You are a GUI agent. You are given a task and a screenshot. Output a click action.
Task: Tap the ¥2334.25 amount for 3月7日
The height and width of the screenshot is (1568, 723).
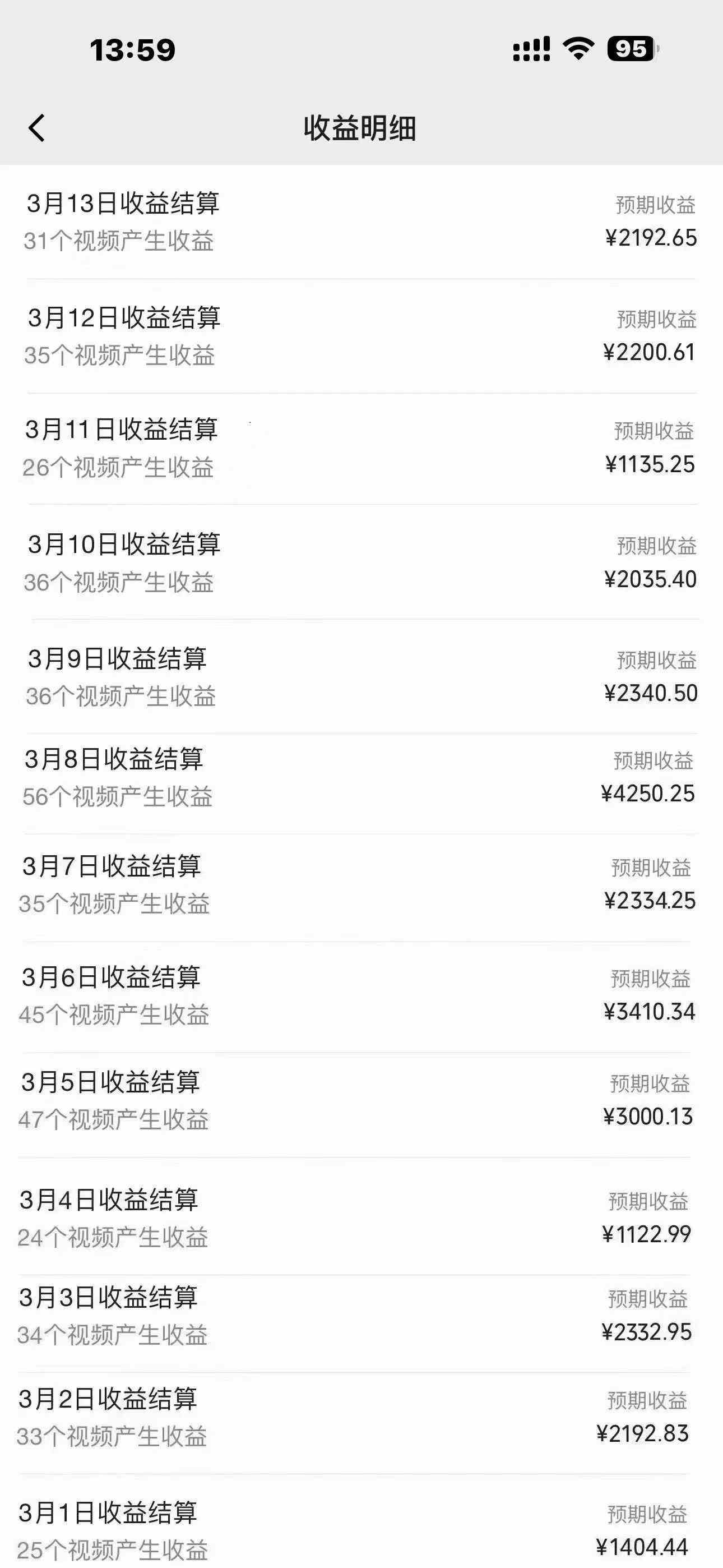click(646, 905)
